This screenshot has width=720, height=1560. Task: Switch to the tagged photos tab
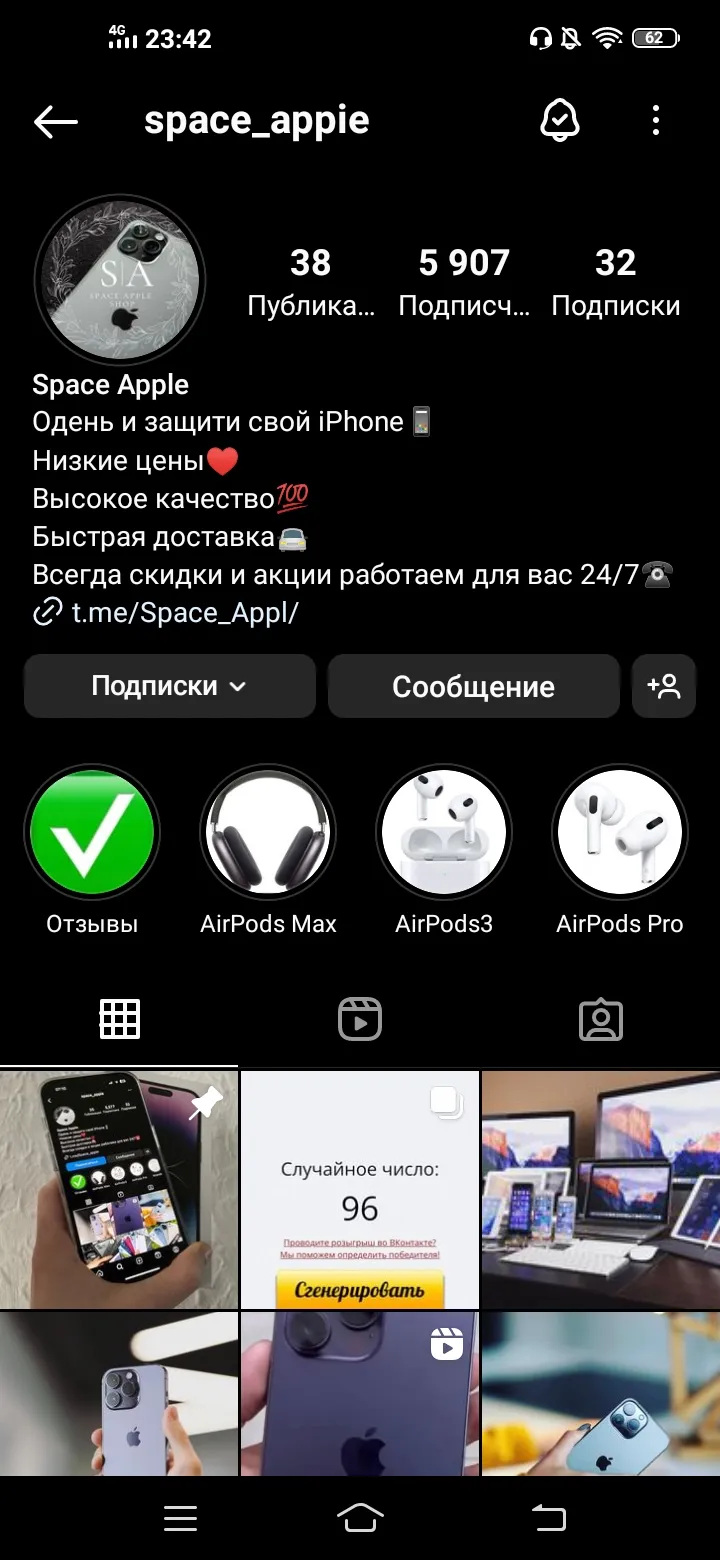coord(601,1020)
